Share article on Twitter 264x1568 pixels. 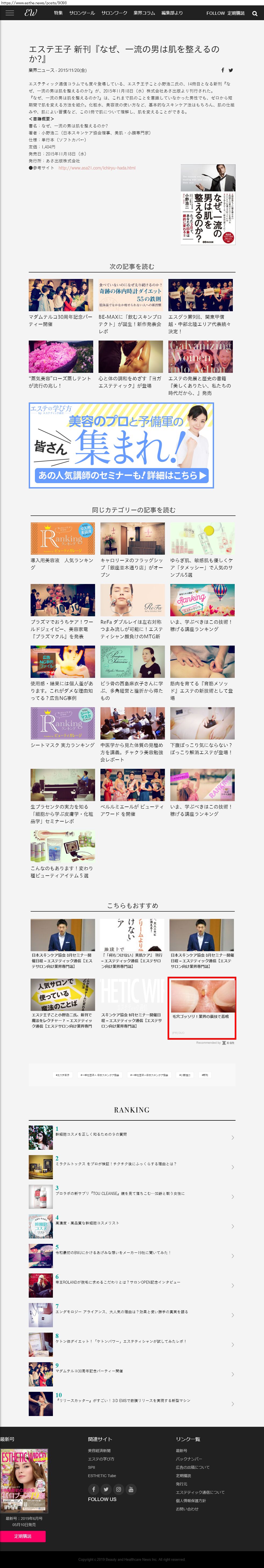(230, 70)
